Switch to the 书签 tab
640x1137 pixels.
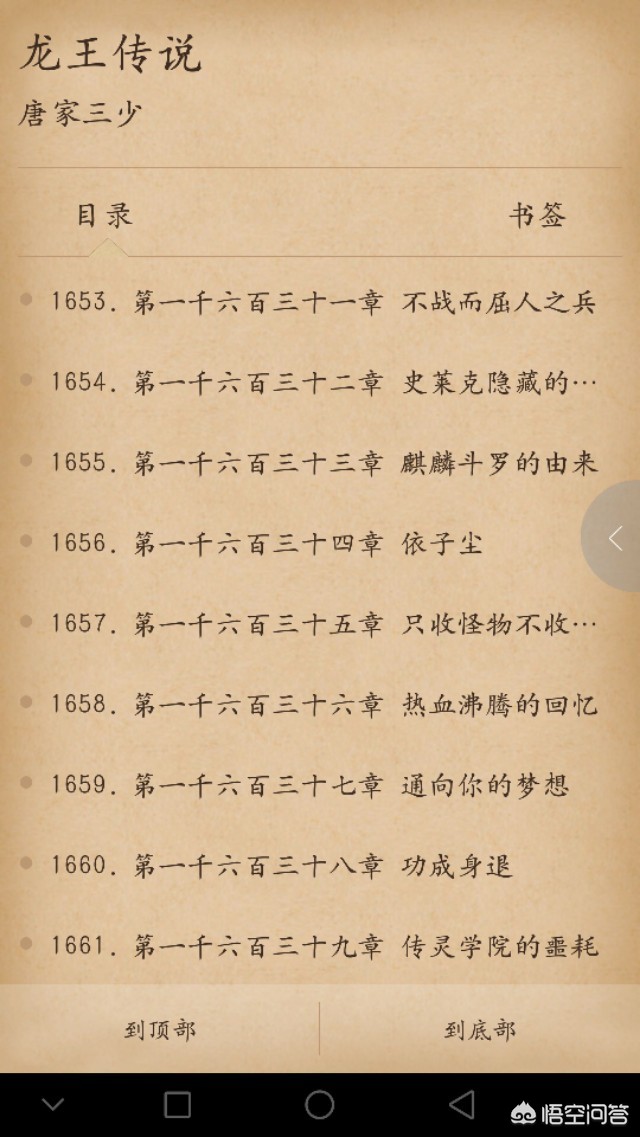coord(537,215)
